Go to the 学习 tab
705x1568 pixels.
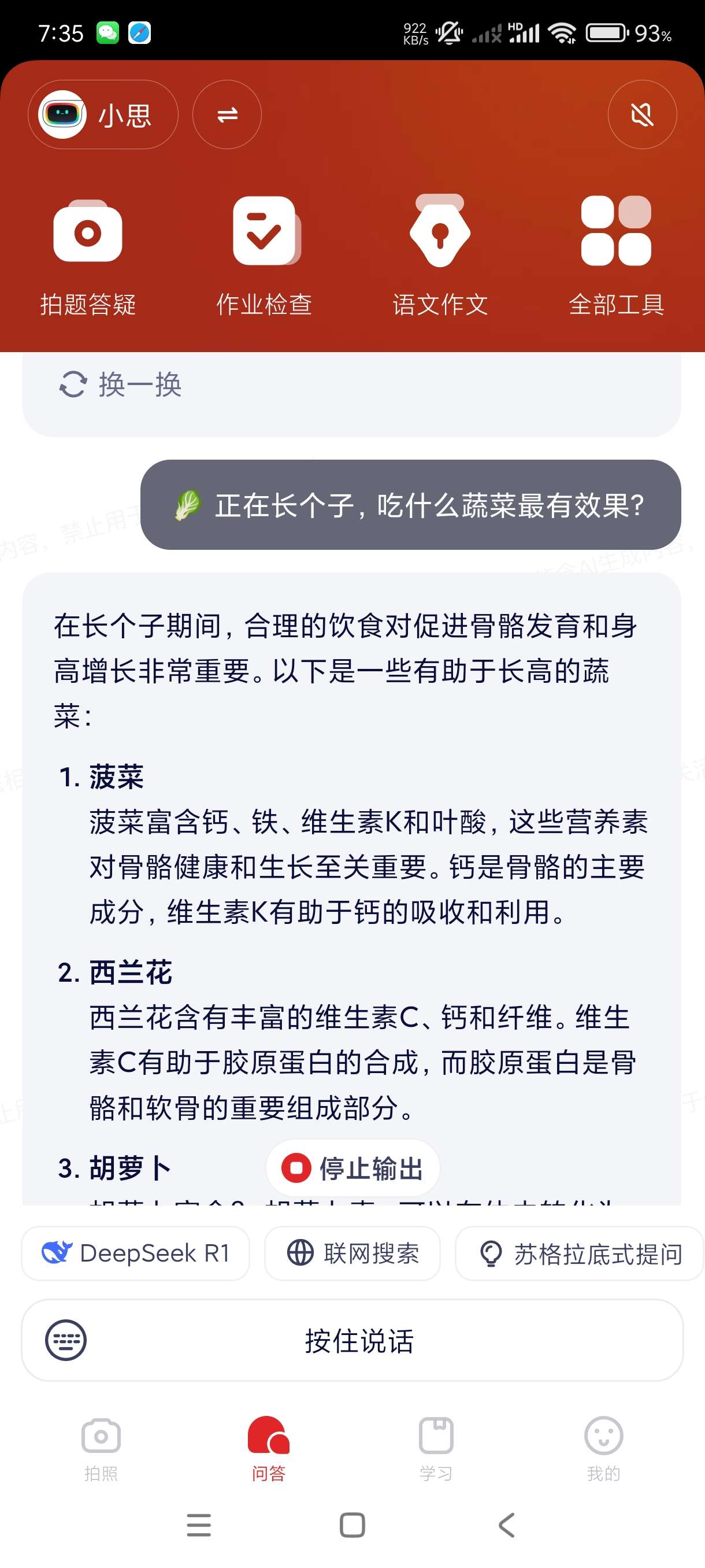tap(436, 1448)
